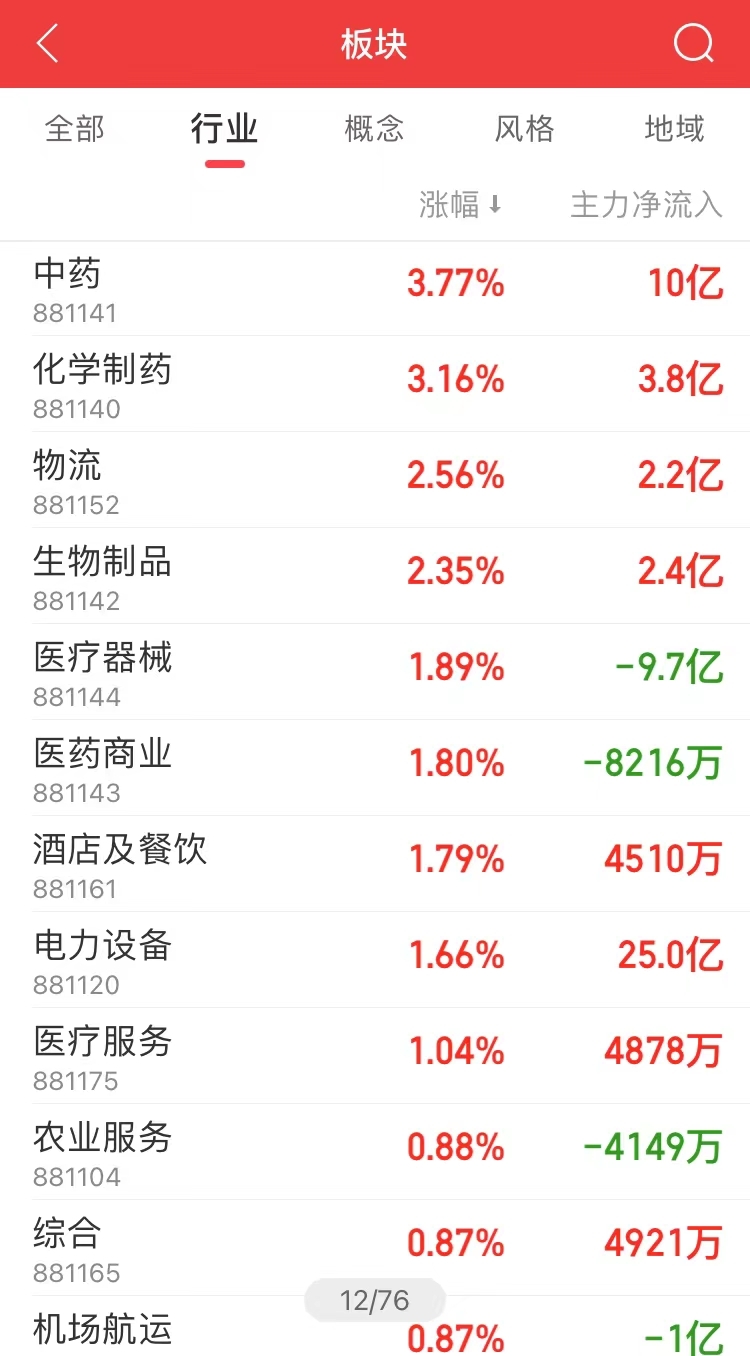
Task: Sort the list by 主力净流入
Action: (x=646, y=205)
